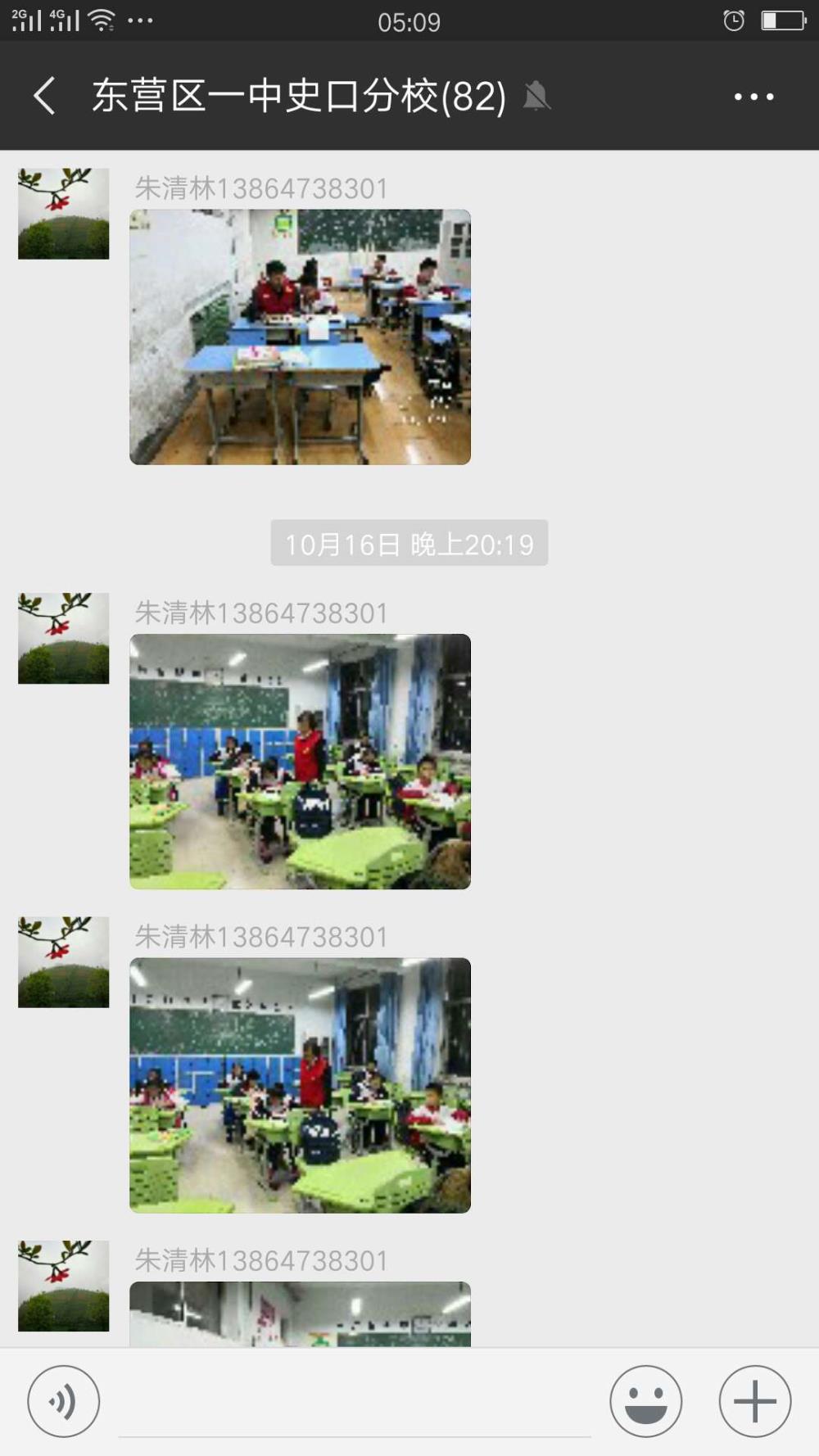The image size is (819, 1456).
Task: Open the classroom photo with blue desks
Action: click(x=300, y=337)
